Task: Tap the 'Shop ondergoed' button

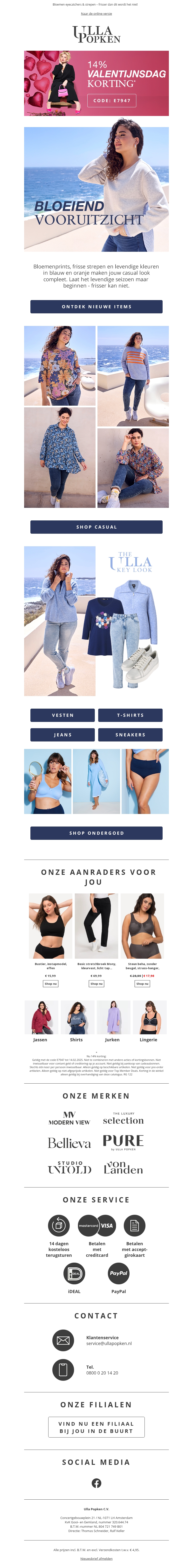Action: [x=96, y=833]
